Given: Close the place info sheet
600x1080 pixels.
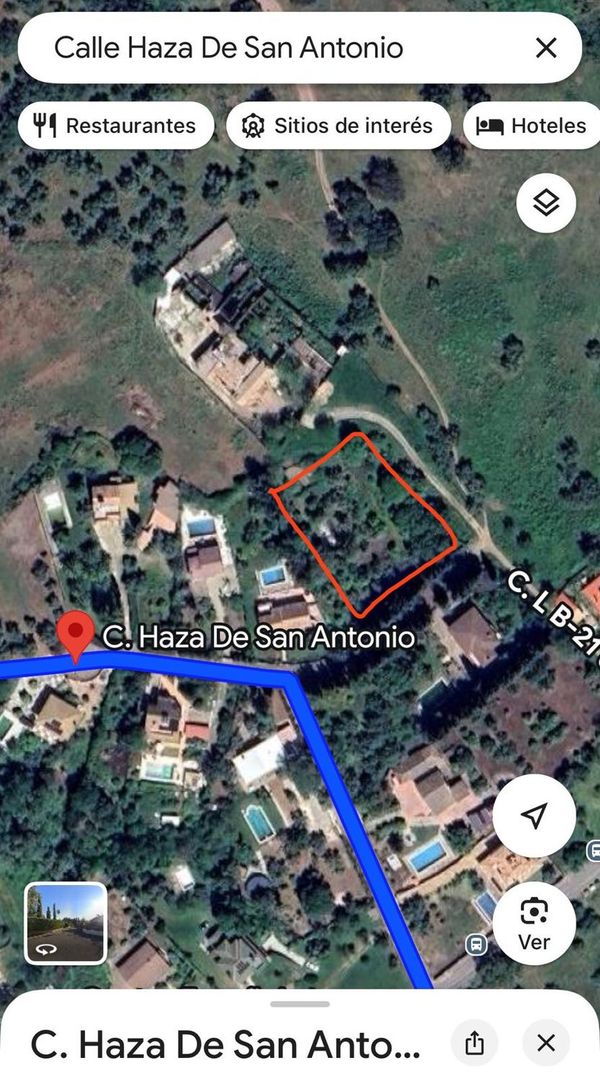Looking at the screenshot, I should (546, 1043).
